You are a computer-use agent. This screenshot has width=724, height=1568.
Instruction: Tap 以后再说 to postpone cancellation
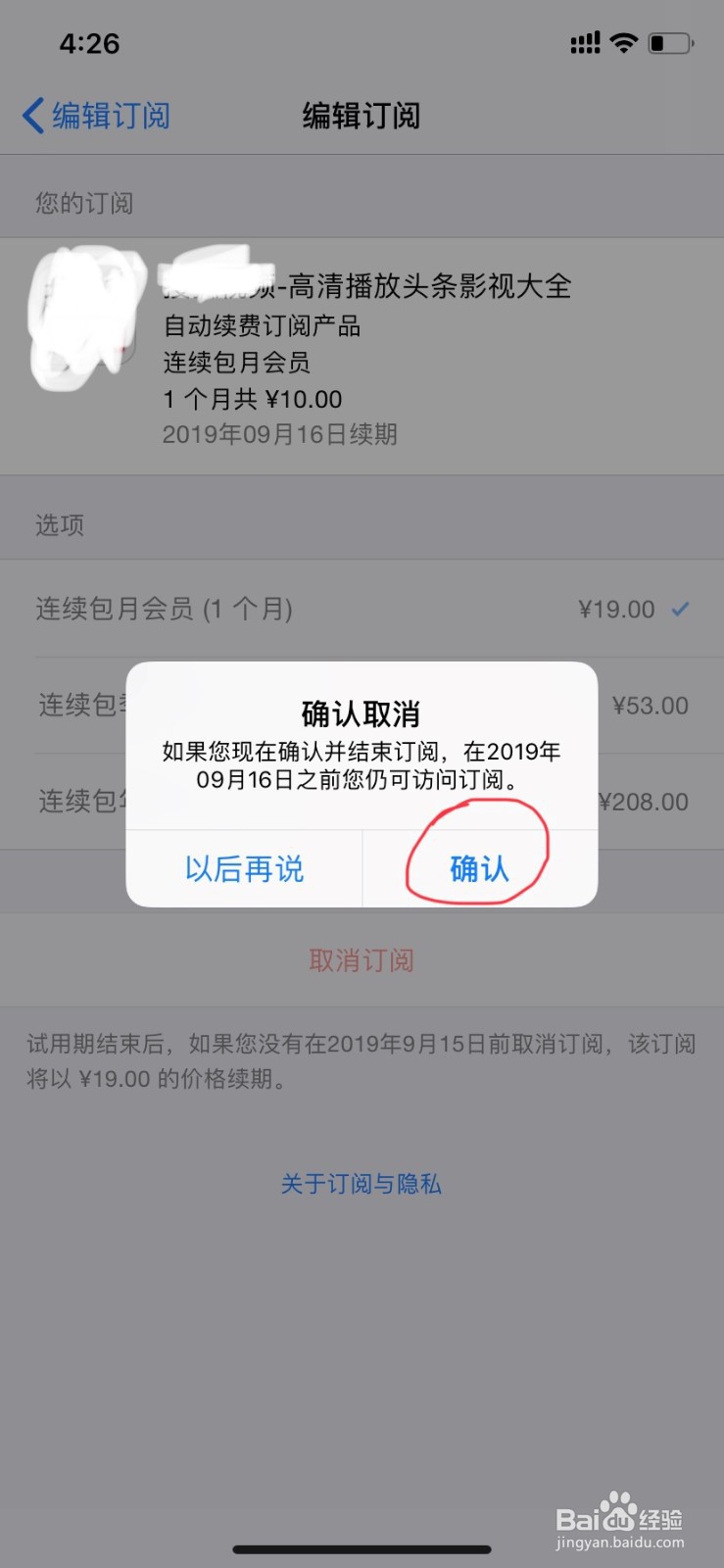click(242, 869)
